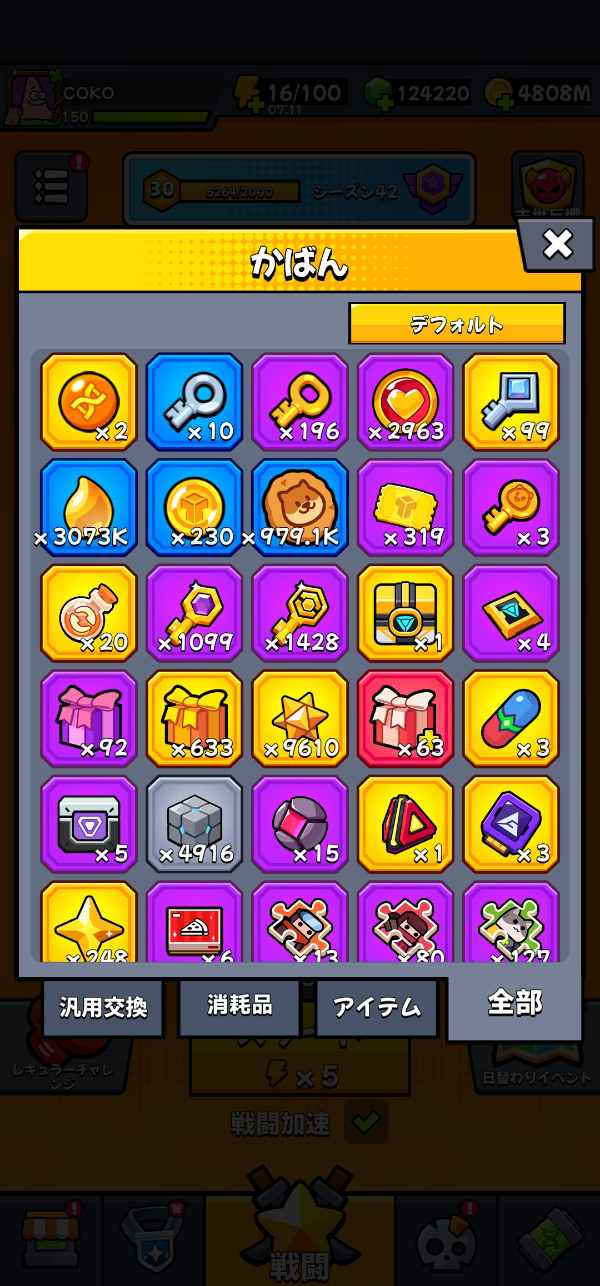Select the silver key item ×10

194,401
